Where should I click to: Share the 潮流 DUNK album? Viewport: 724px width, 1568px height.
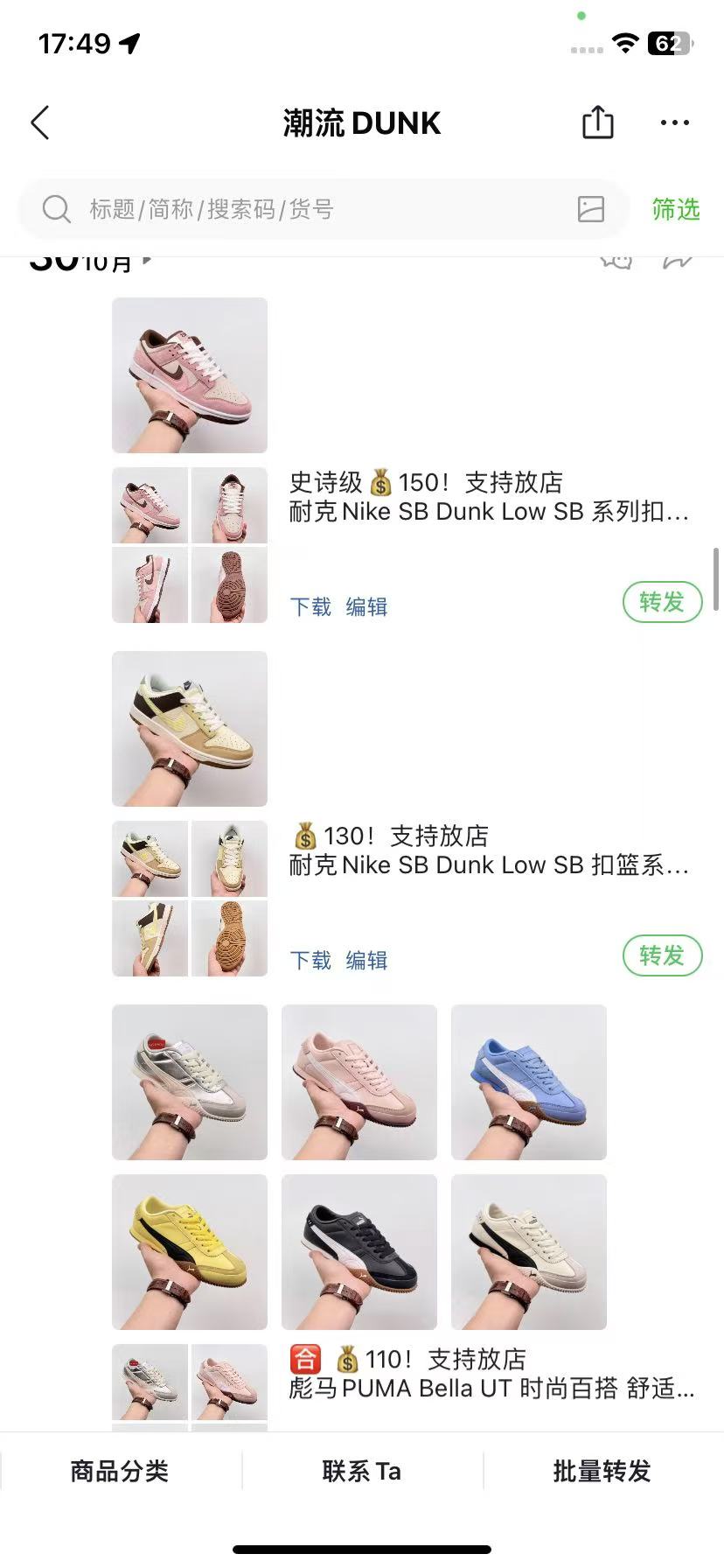(x=598, y=122)
